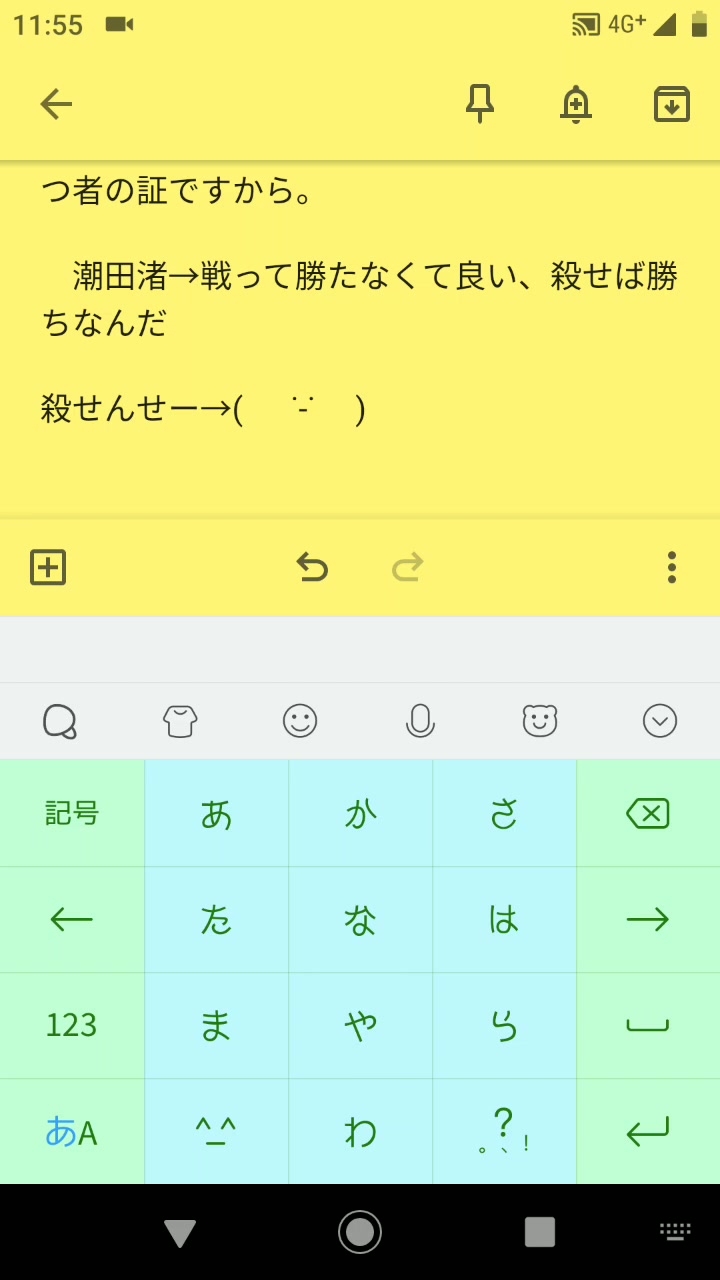Viewport: 720px width, 1280px height.
Task: Type the あ key
Action: tap(216, 813)
